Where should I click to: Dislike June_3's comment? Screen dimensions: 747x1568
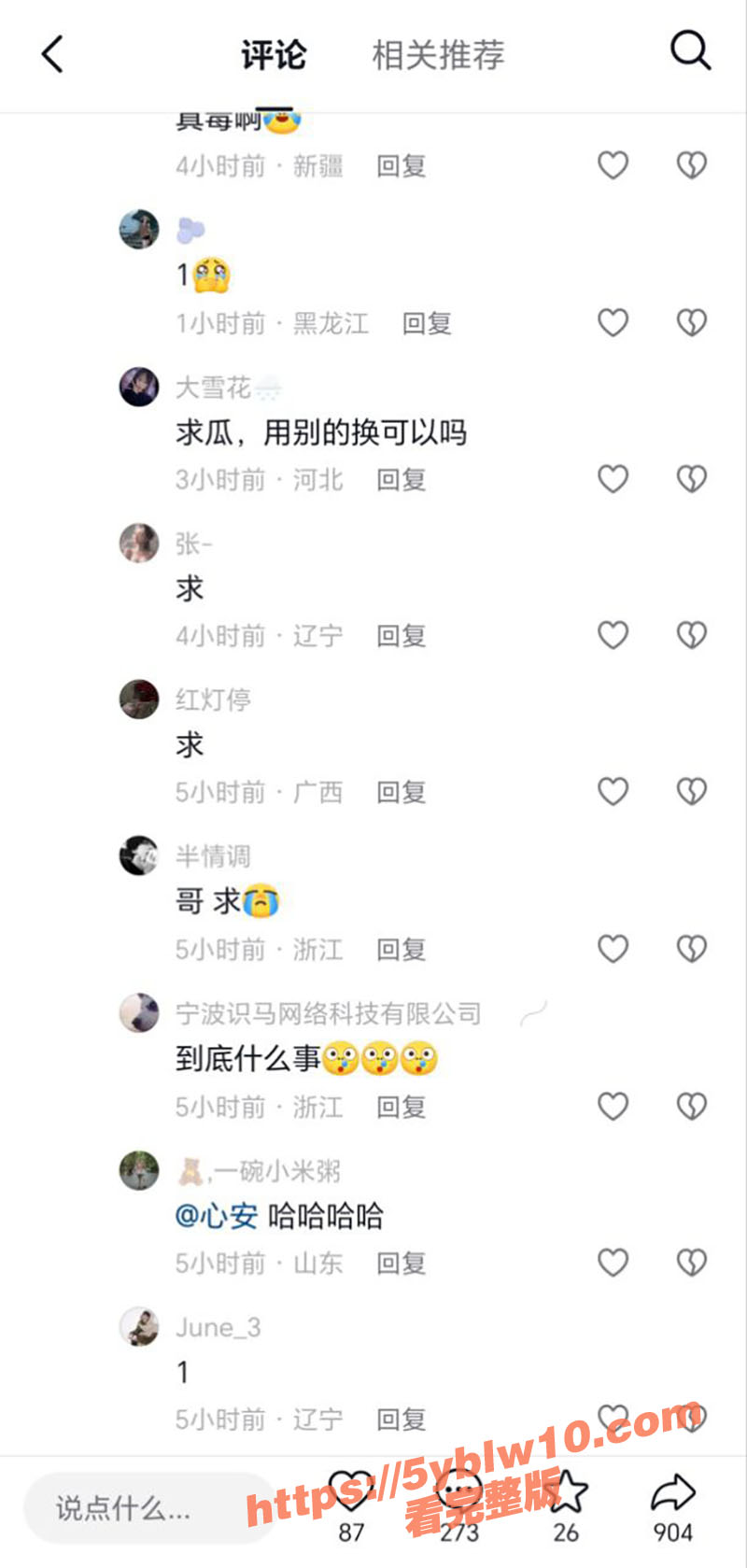[691, 1419]
